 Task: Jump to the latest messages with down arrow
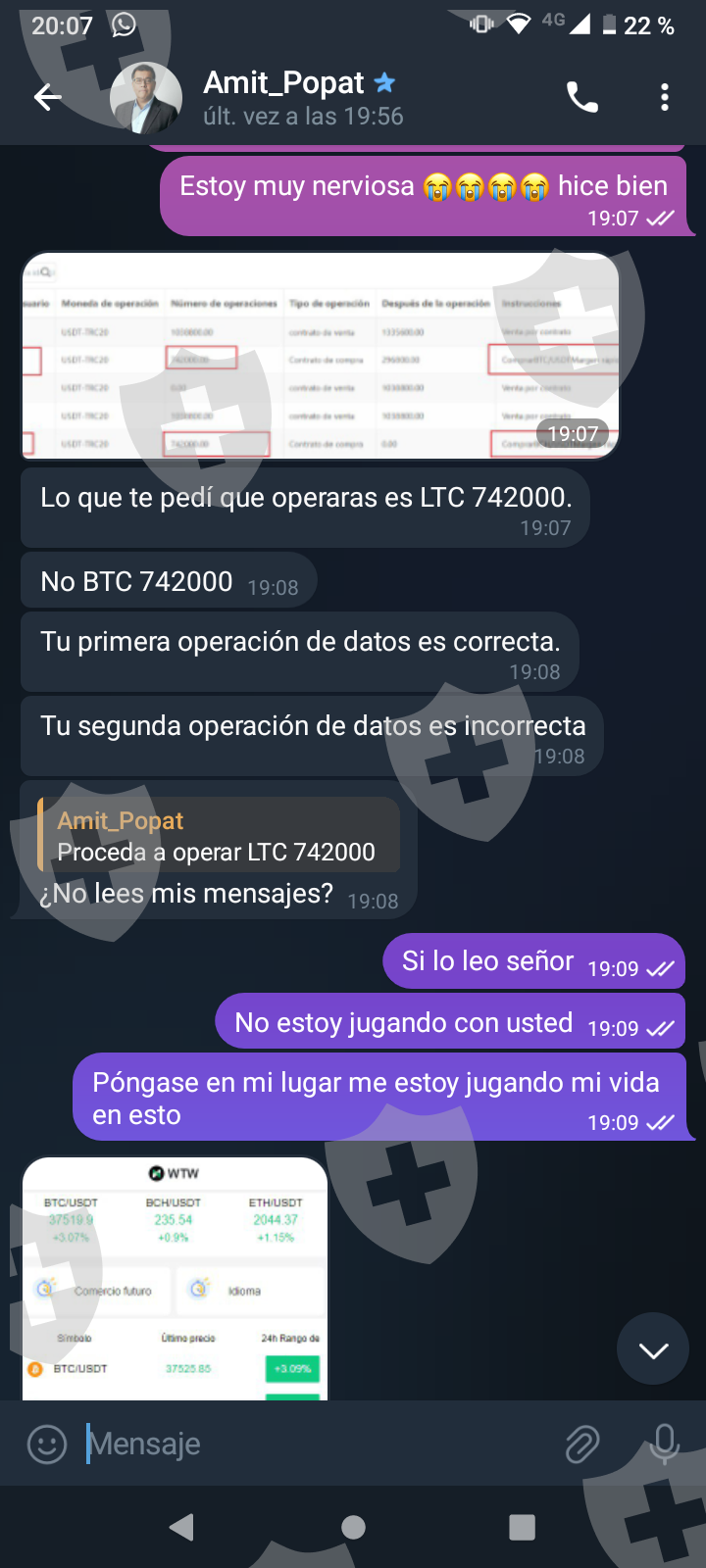coord(653,1349)
